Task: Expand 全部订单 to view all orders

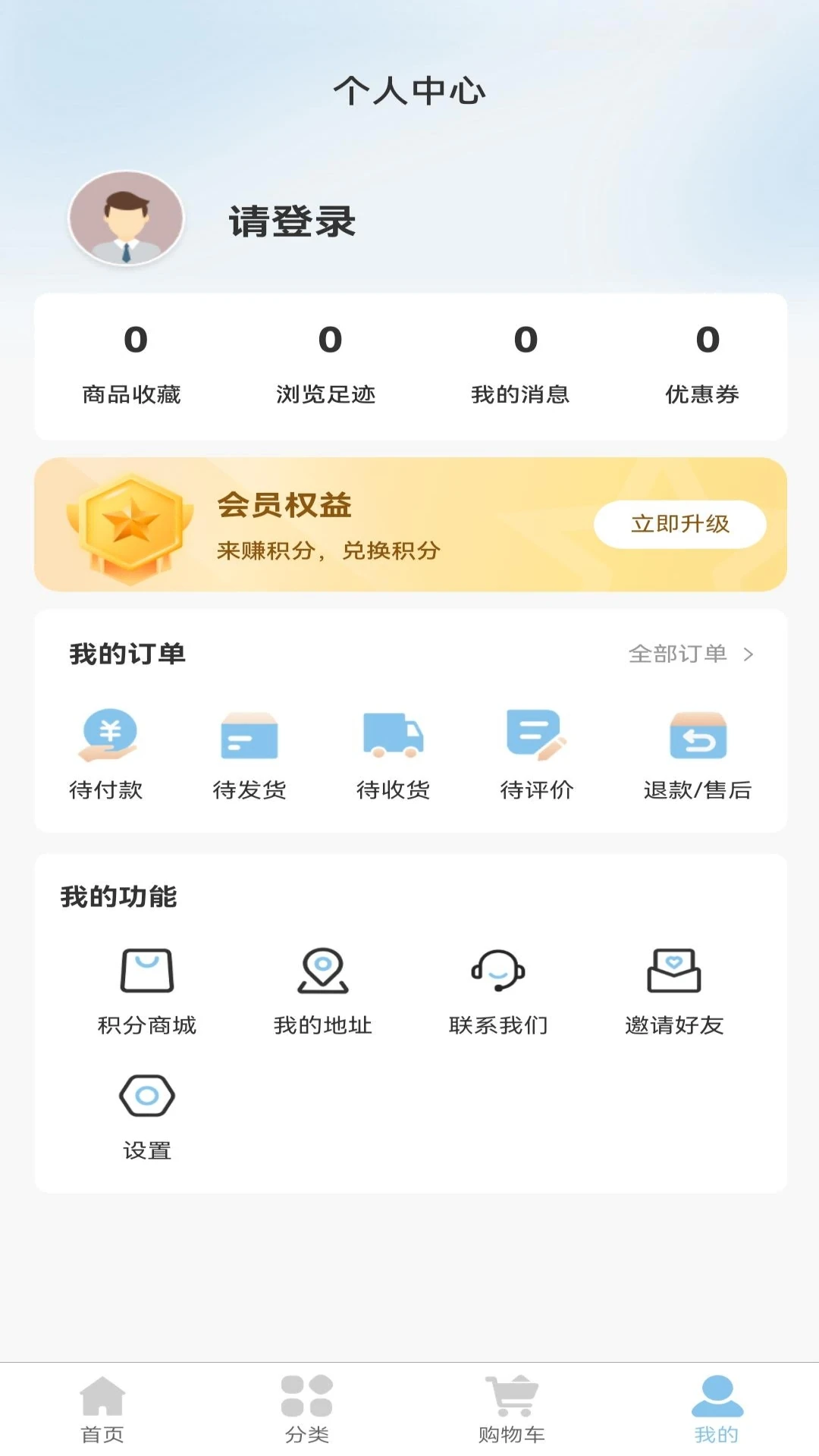Action: (x=679, y=654)
